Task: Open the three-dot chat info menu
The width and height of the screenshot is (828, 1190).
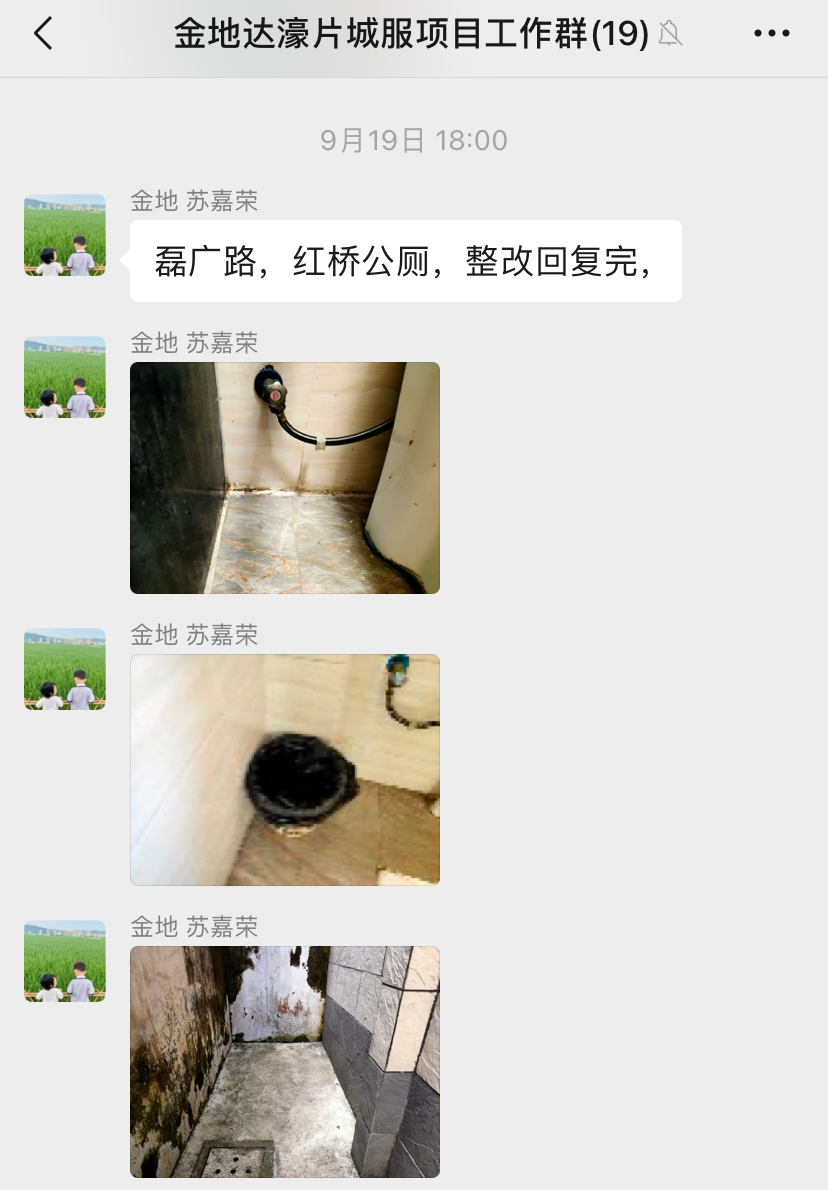Action: [771, 35]
